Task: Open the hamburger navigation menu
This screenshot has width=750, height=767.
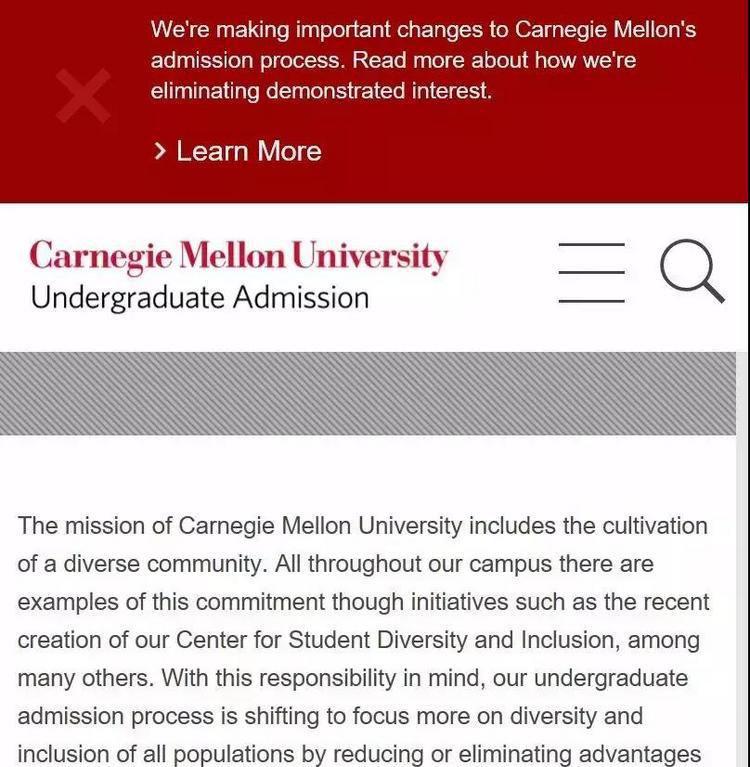Action: (x=591, y=272)
